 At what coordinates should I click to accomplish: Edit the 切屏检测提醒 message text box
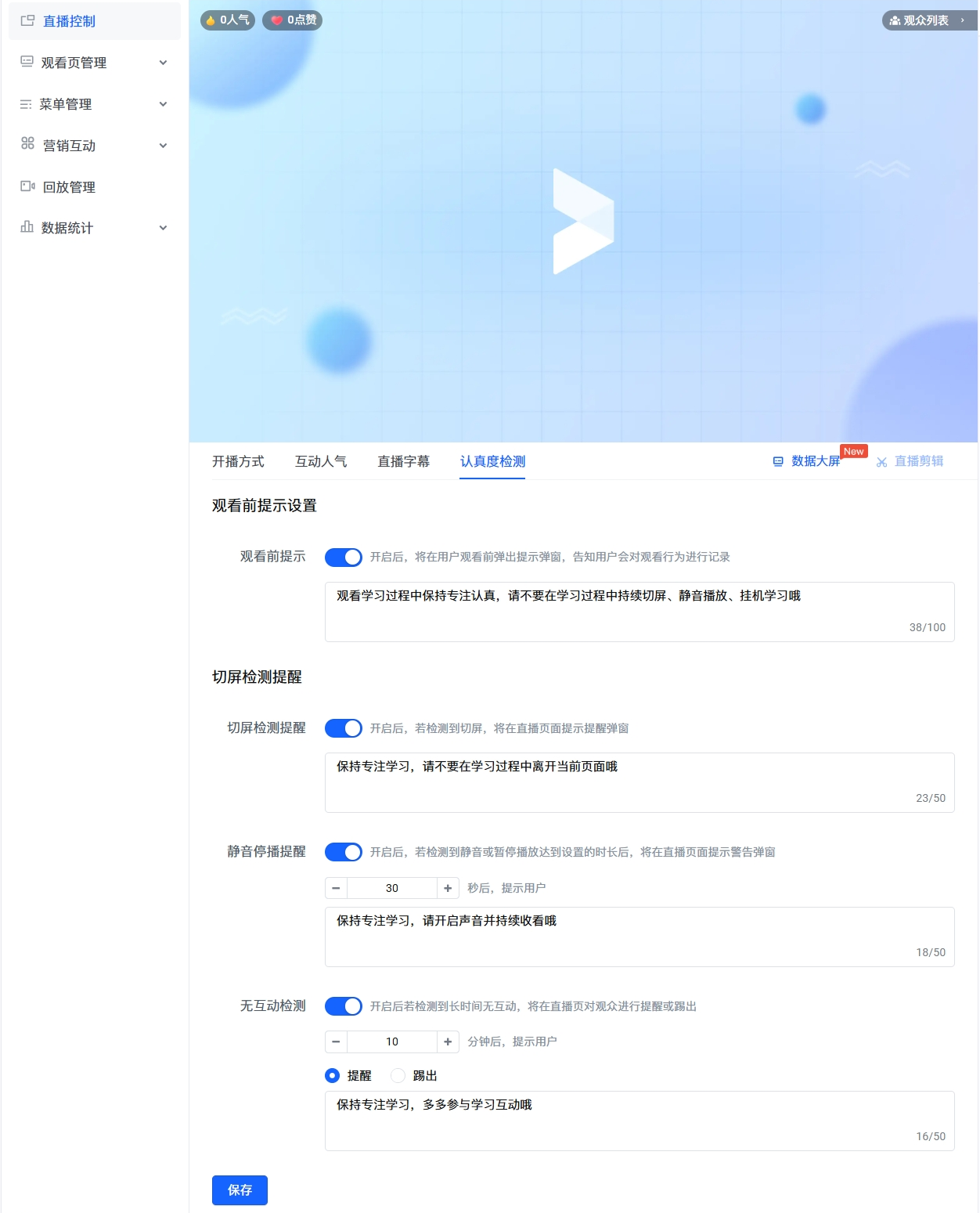point(639,782)
